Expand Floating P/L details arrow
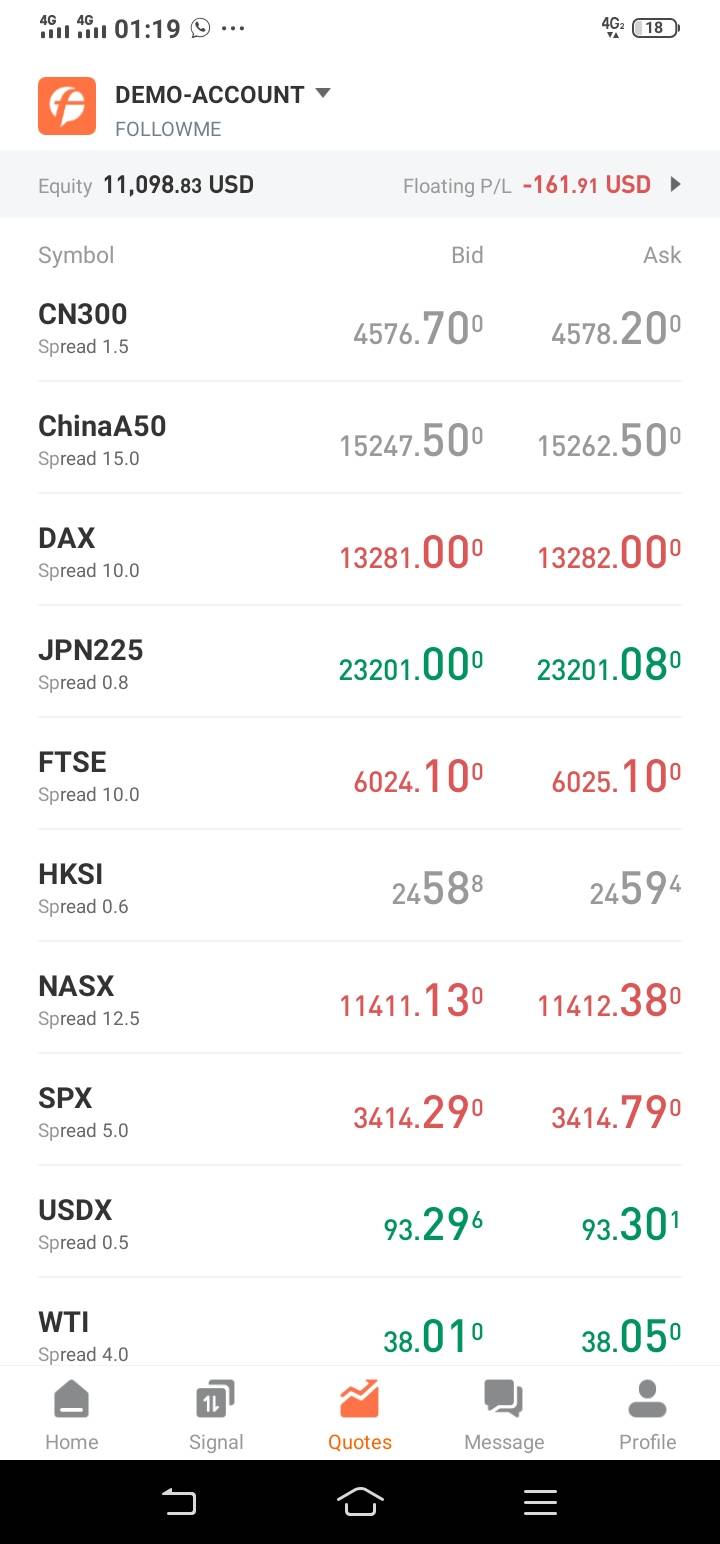The image size is (720, 1544). click(x=676, y=184)
